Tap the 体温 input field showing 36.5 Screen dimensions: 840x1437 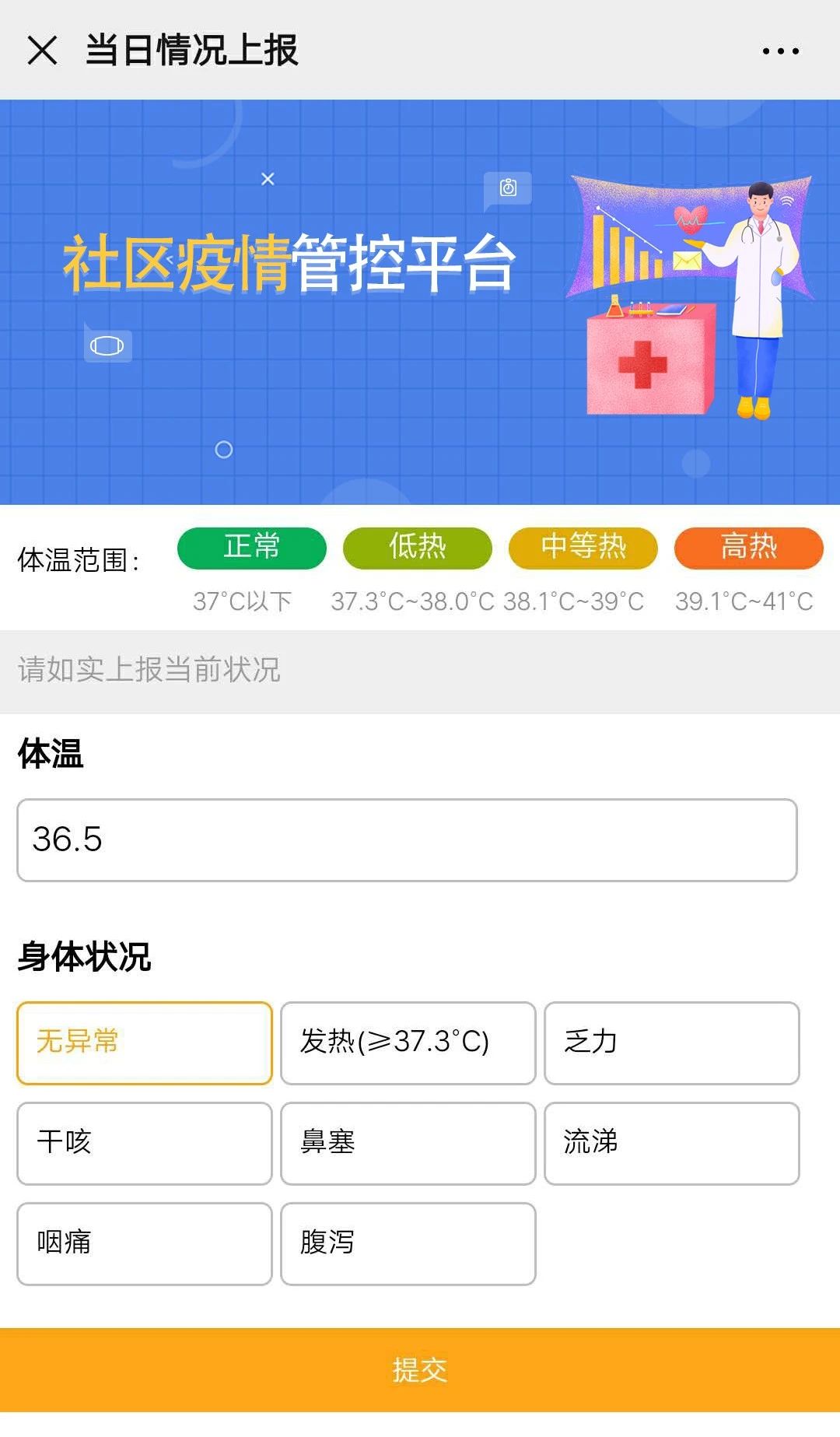(x=407, y=840)
